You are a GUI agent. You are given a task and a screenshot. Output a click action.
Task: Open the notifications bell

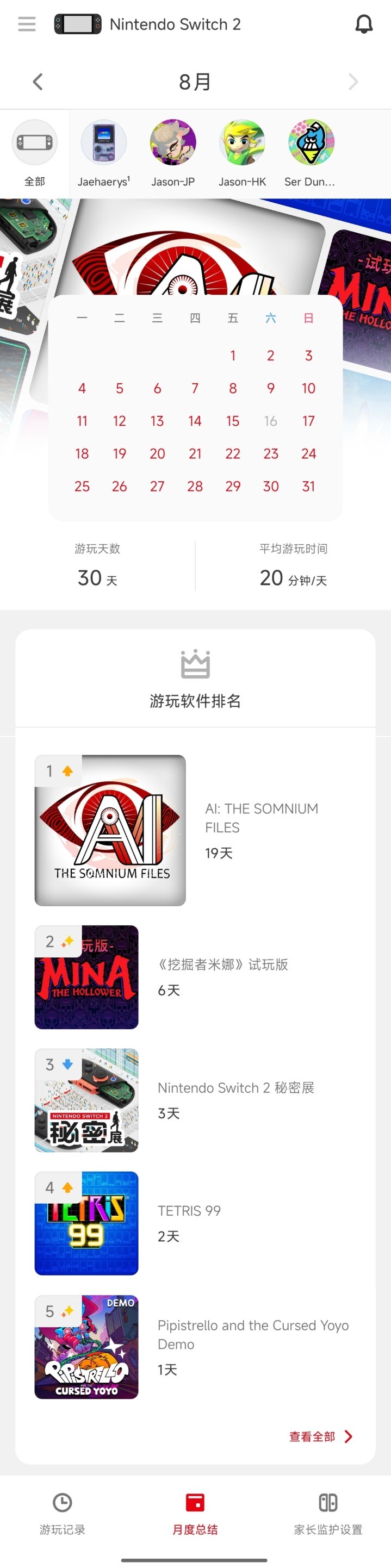[364, 24]
